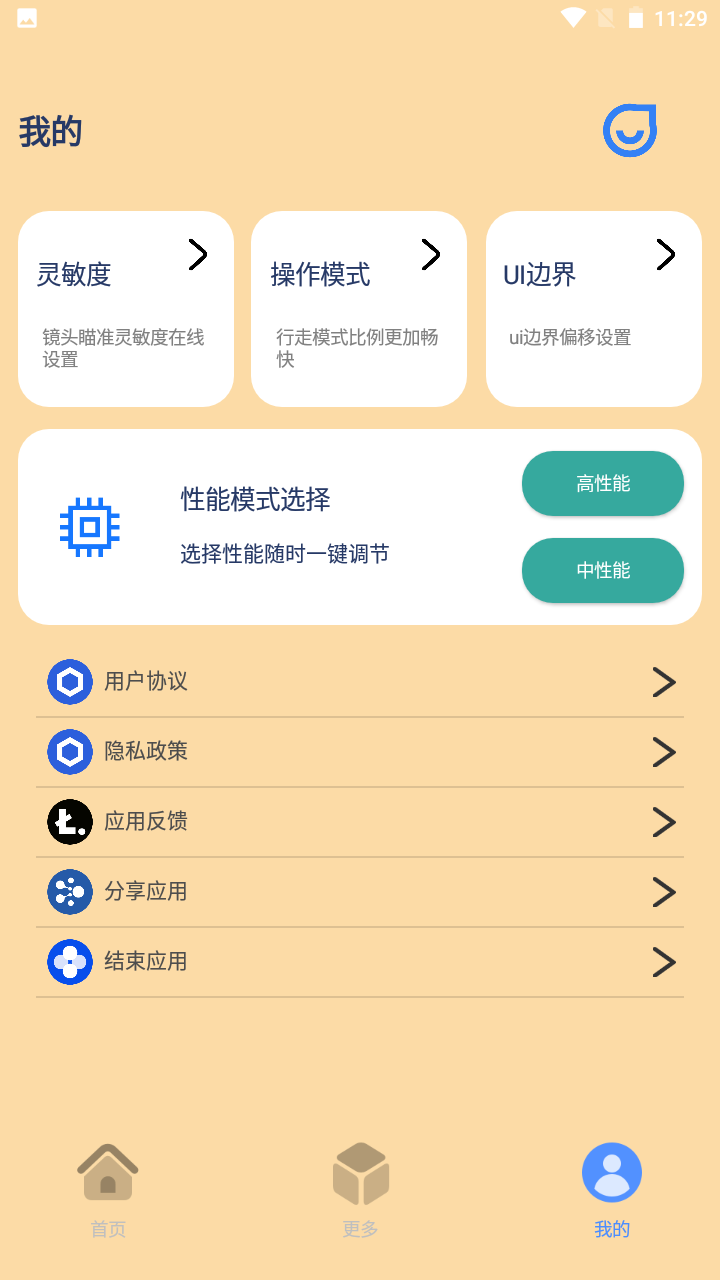The width and height of the screenshot is (720, 1280).
Task: Enable 高性能 performance mode
Action: pyautogui.click(x=602, y=483)
